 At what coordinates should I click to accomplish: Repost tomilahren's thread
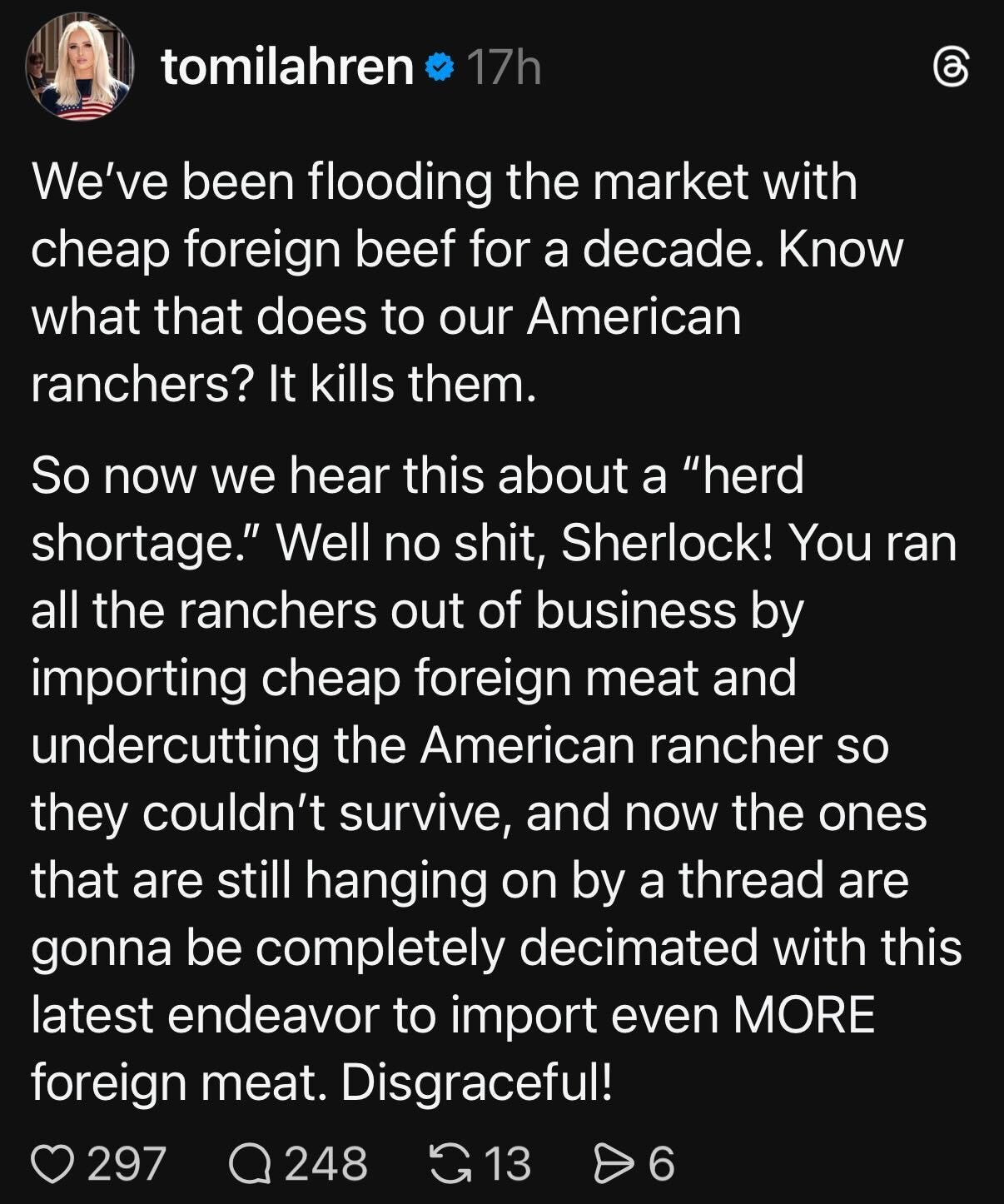(450, 1163)
